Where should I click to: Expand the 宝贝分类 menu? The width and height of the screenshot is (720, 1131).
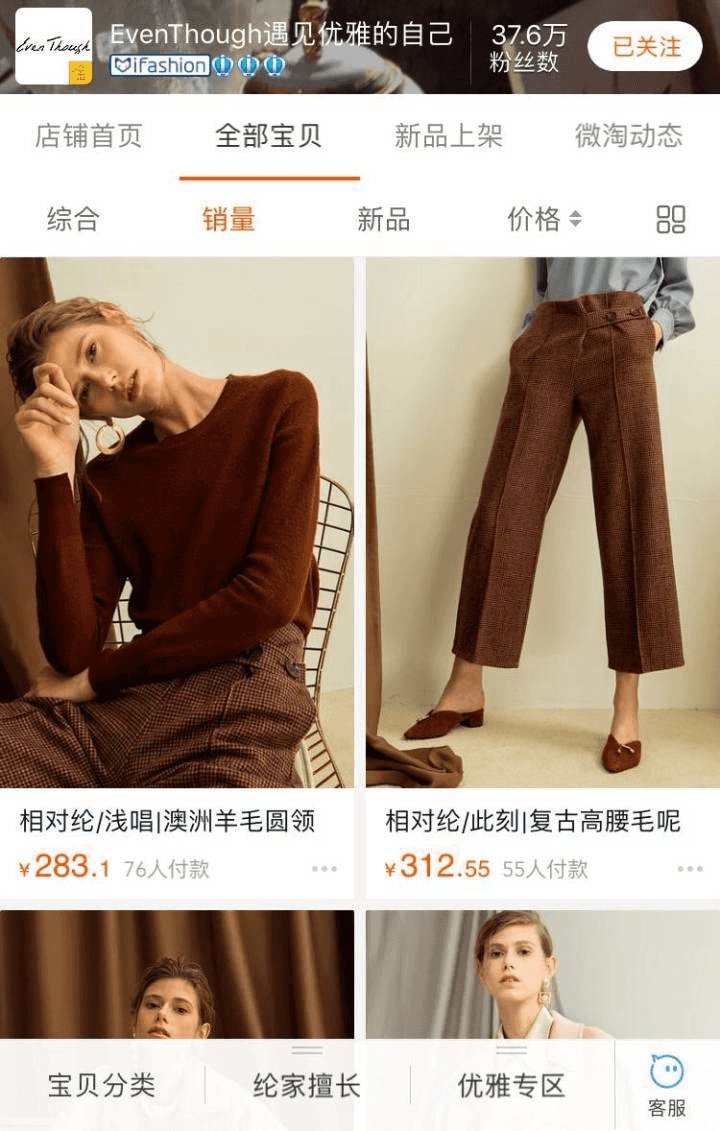102,1085
